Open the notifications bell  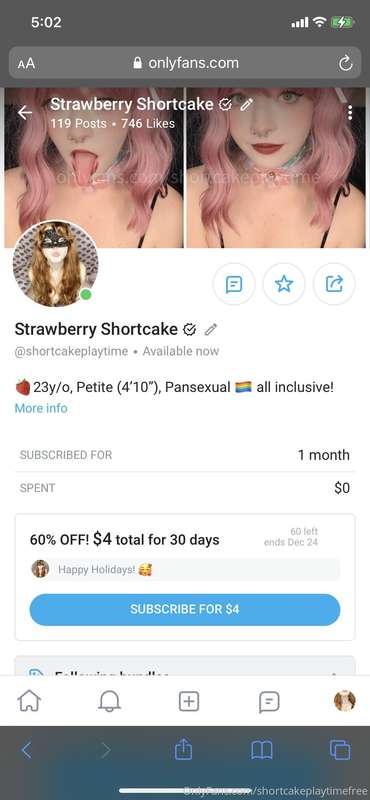click(109, 701)
